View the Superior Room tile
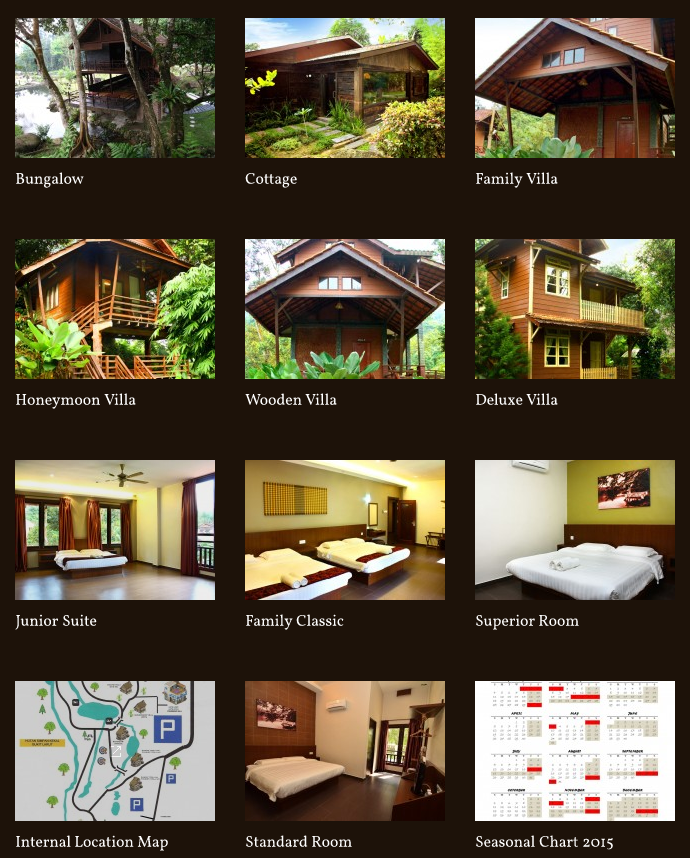 click(x=575, y=530)
